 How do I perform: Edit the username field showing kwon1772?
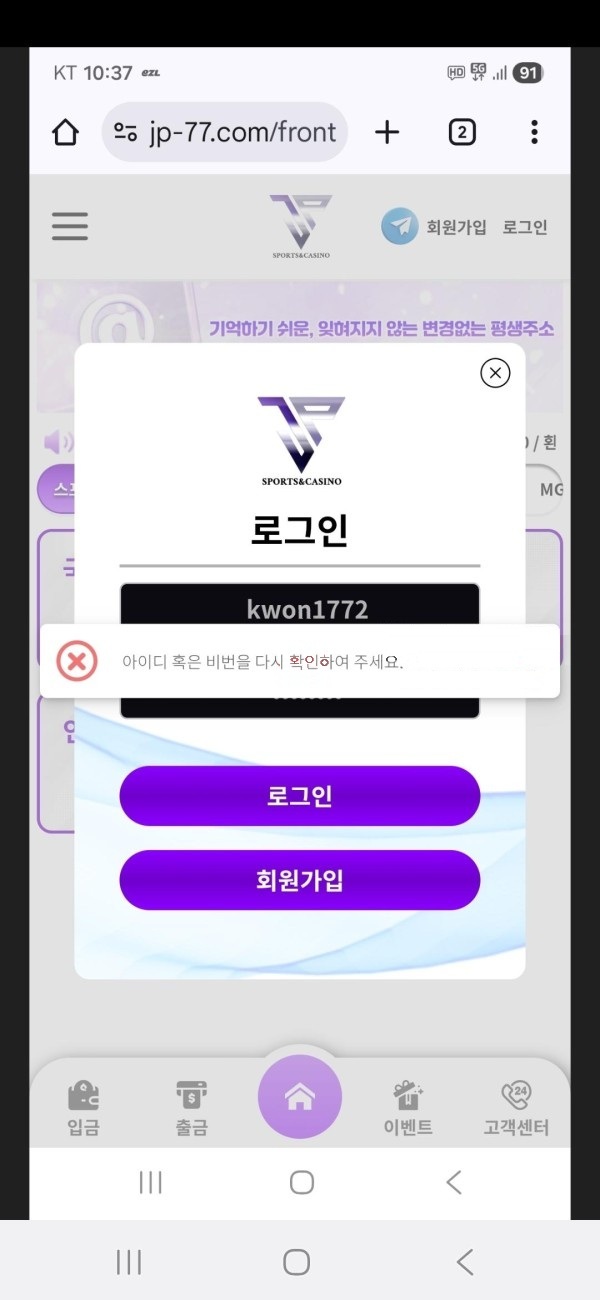coord(300,607)
